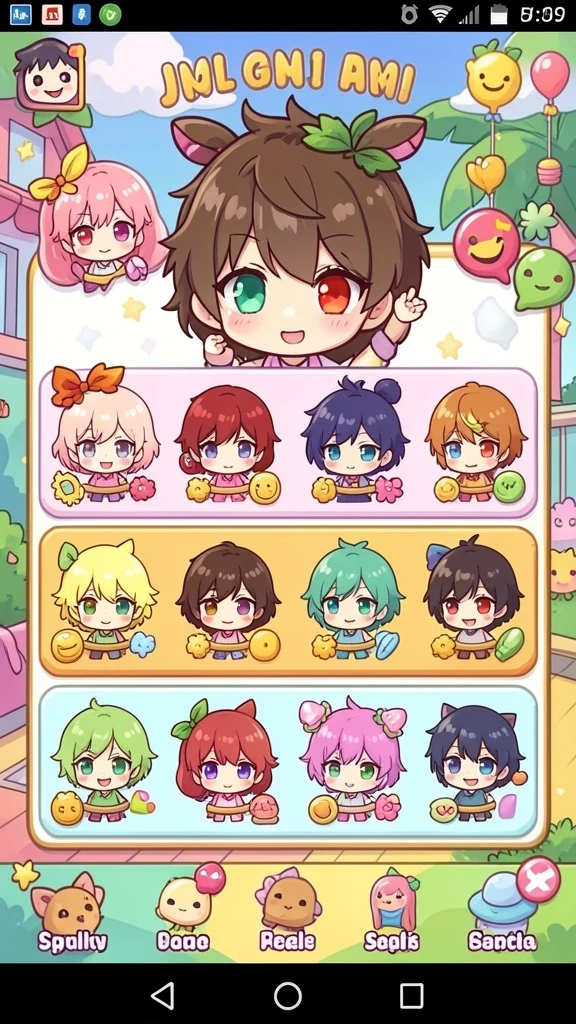Select the red-haired character with the leaf
This screenshot has height=1024, width=576.
(x=225, y=761)
